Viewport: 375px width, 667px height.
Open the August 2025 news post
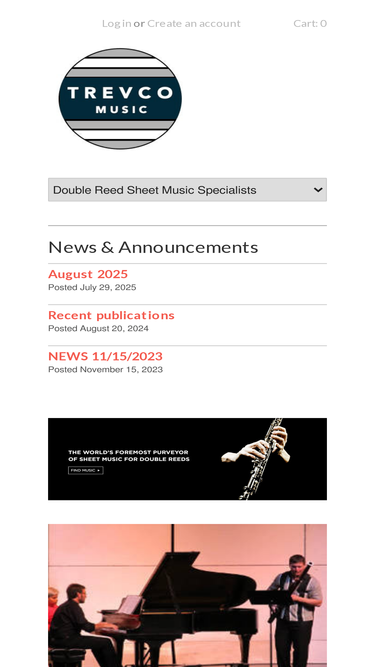coord(88,274)
